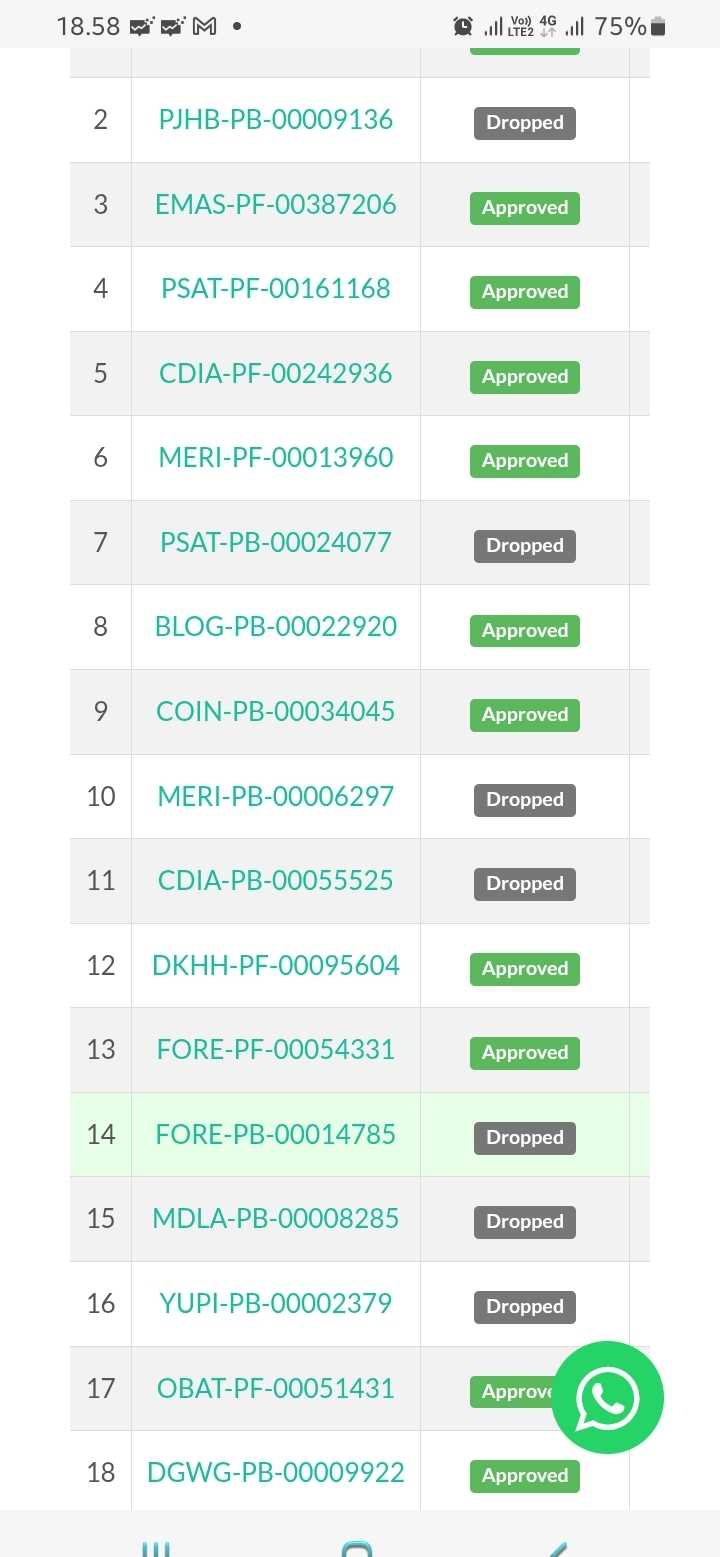Open the link MERI-PB-00006297
Image resolution: width=720 pixels, height=1557 pixels.
(275, 797)
